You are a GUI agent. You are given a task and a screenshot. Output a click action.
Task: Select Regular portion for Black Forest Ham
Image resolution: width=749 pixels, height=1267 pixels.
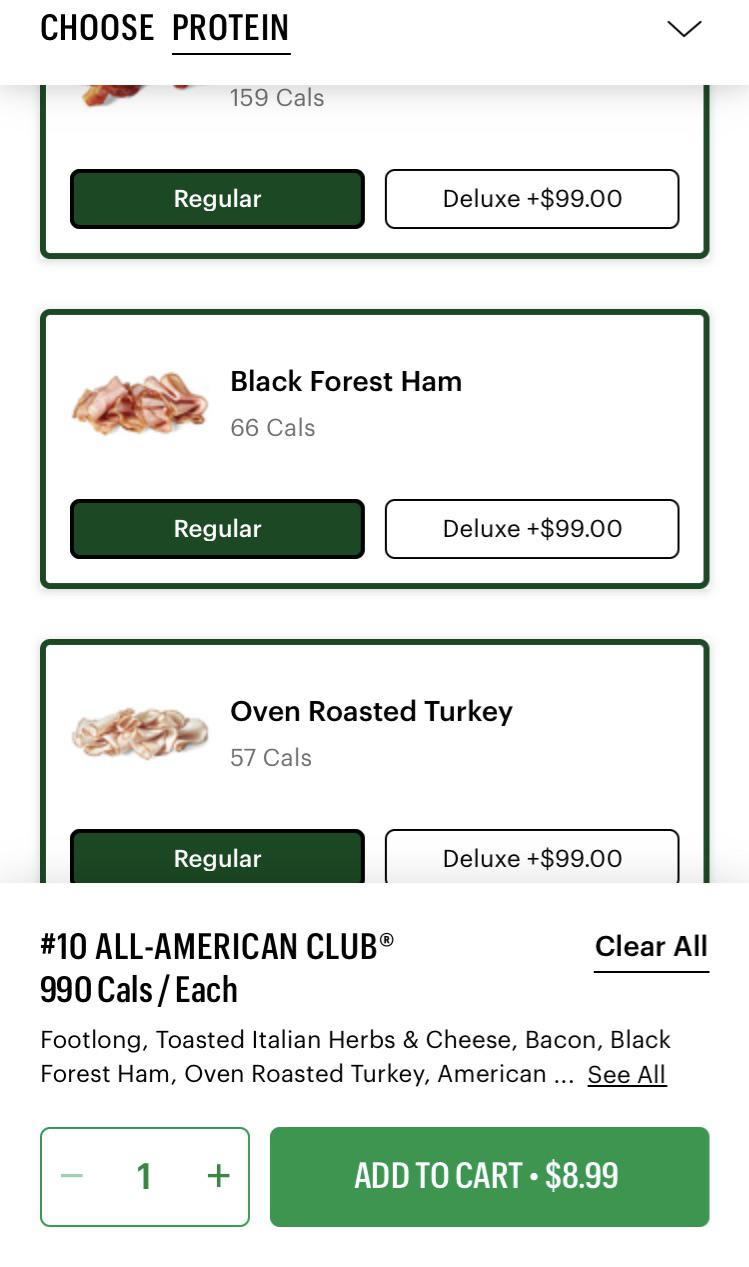[x=216, y=528]
